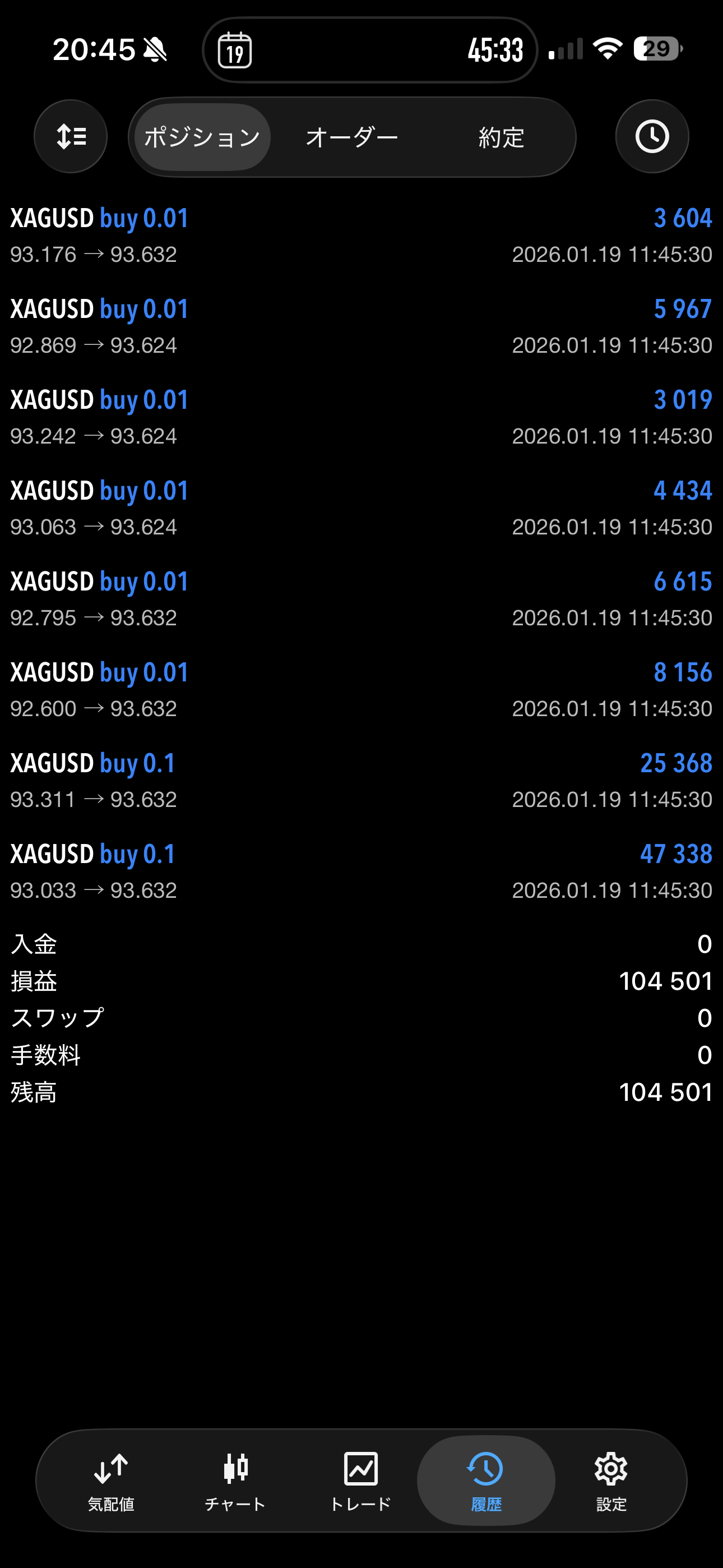Switch to the 約定 tab
The image size is (723, 1568).
tap(501, 137)
